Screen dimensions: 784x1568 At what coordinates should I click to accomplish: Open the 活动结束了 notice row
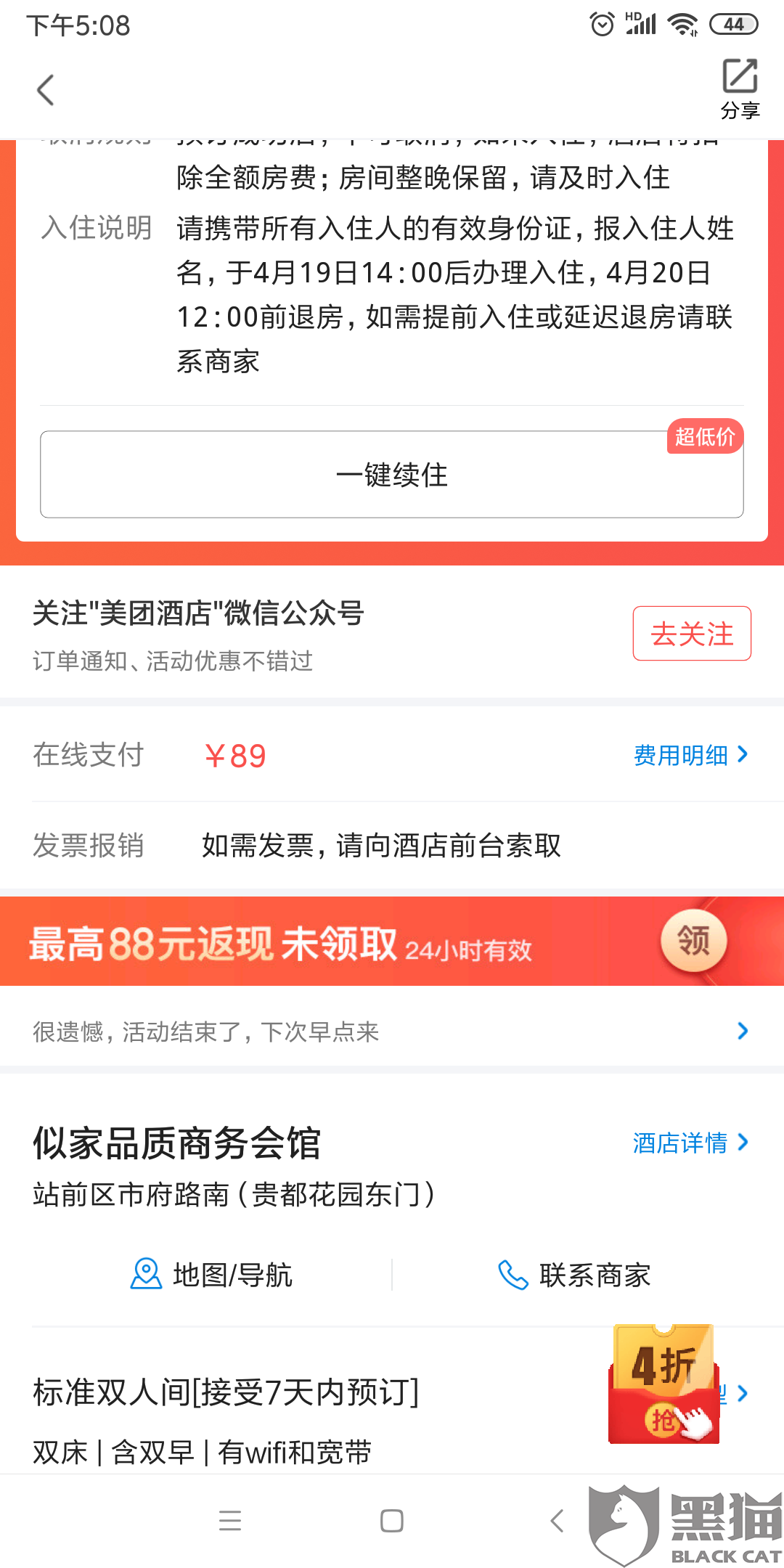392,1032
